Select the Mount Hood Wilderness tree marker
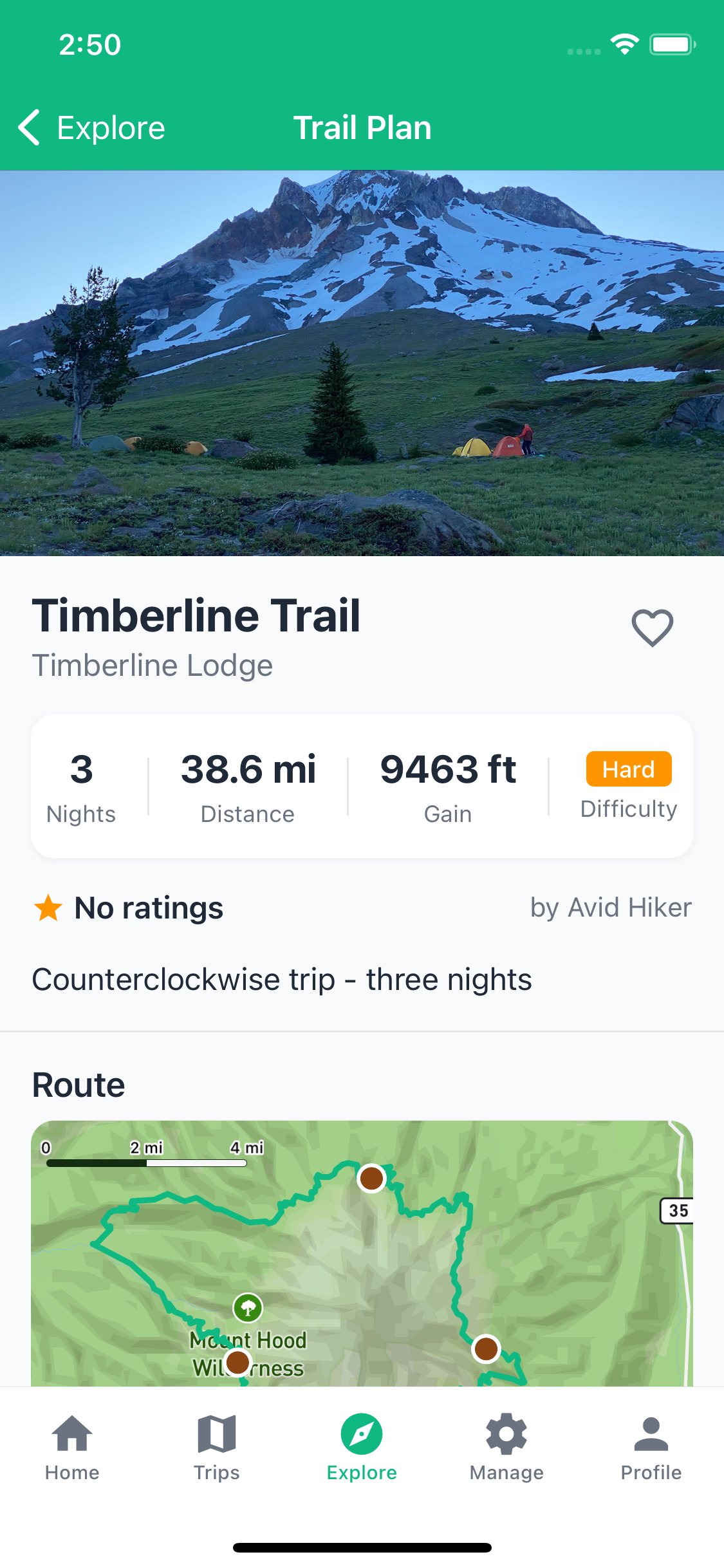Image resolution: width=724 pixels, height=1568 pixels. [248, 1307]
